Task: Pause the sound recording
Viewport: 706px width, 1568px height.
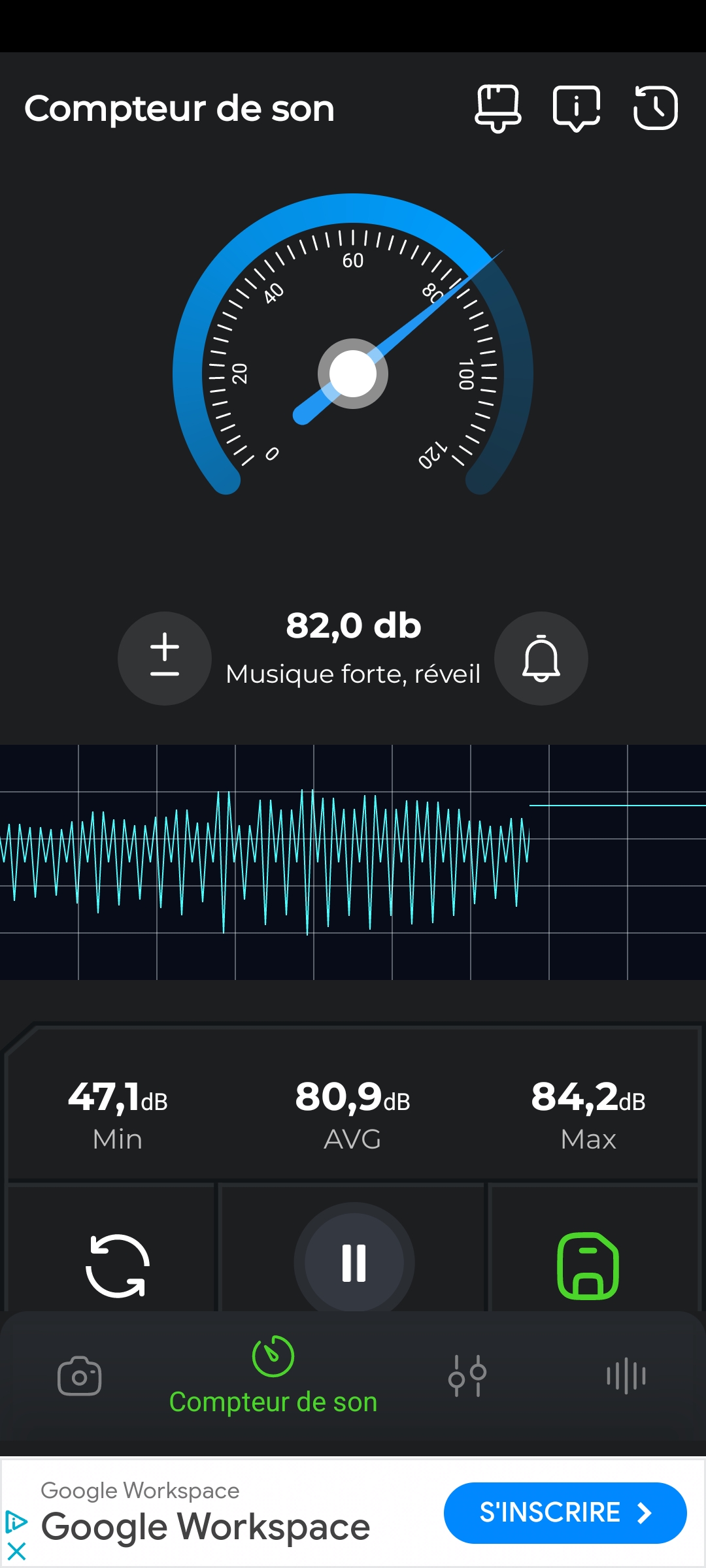Action: (354, 1262)
